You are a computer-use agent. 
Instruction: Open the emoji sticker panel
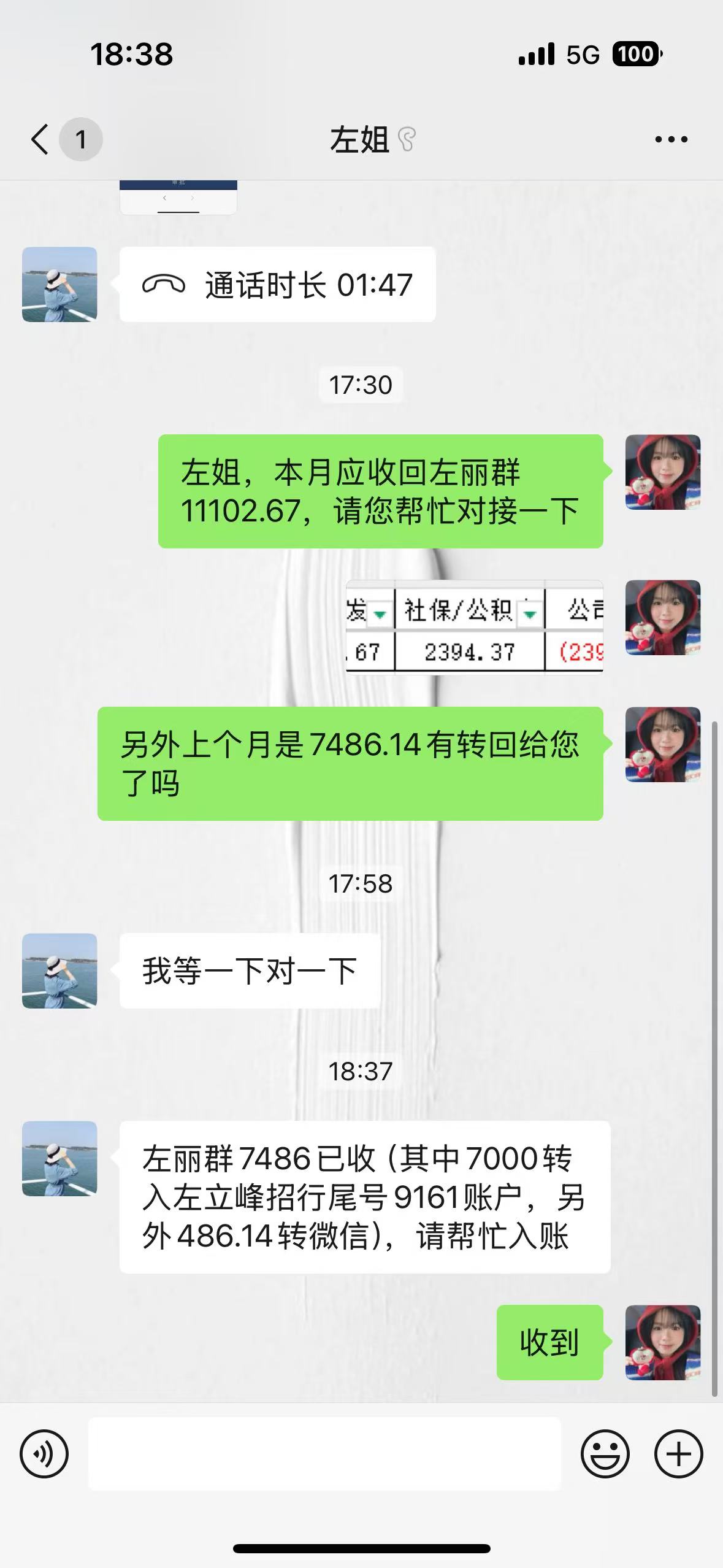pyautogui.click(x=605, y=1454)
